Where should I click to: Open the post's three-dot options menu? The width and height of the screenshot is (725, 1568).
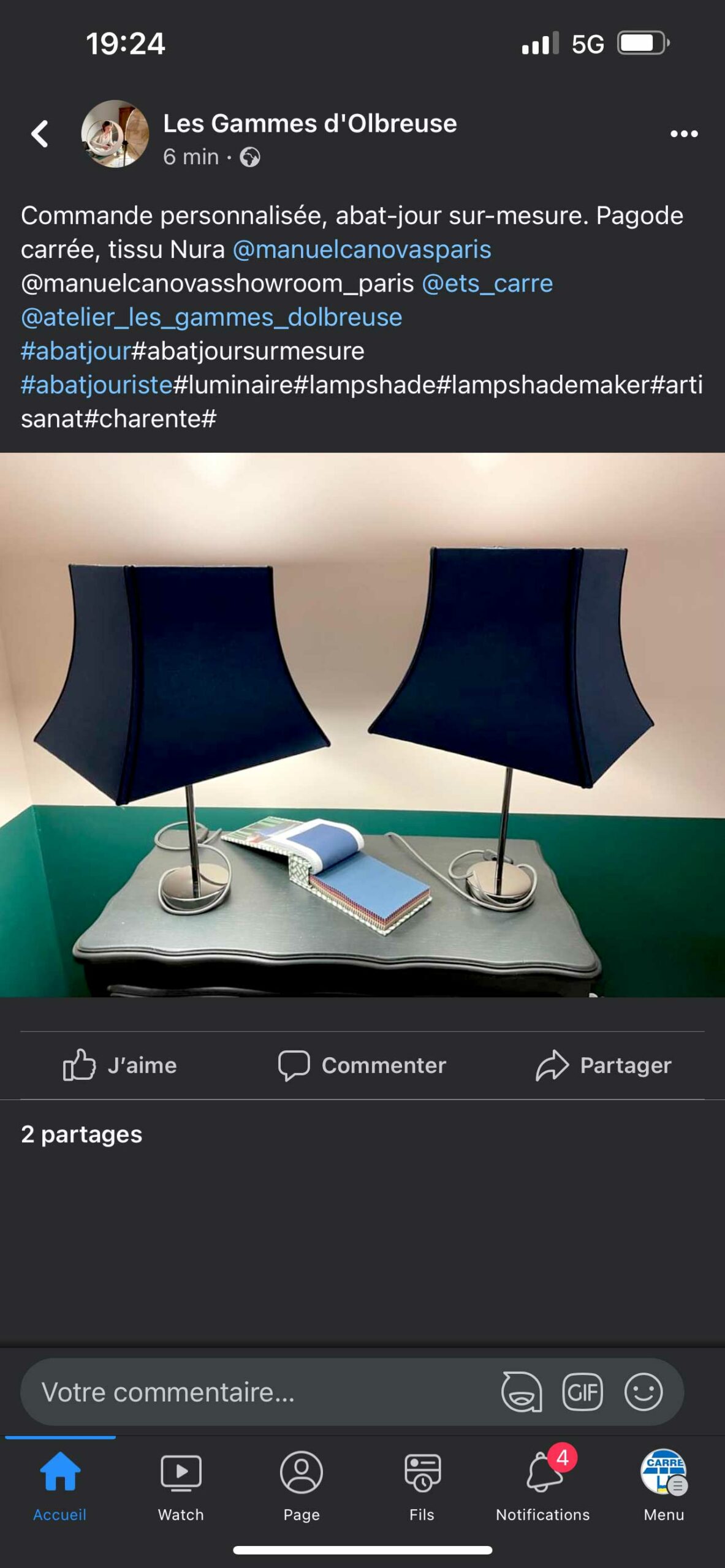(x=684, y=134)
